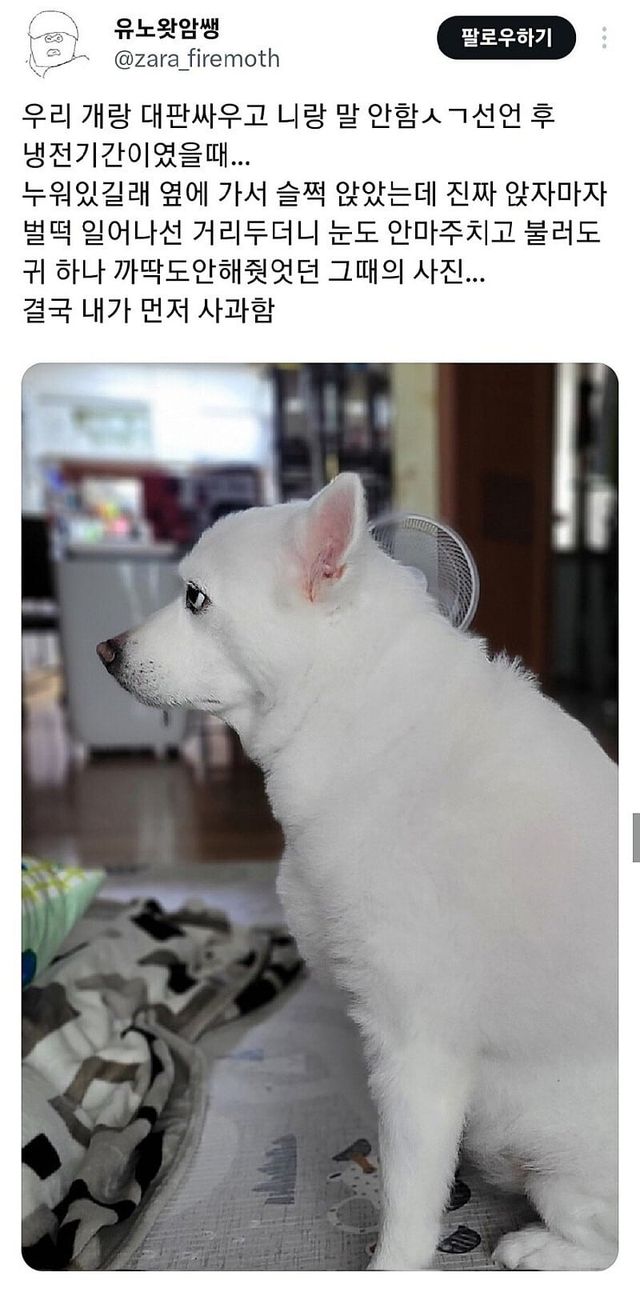
Task: Open the post's overflow menu
Action: tap(604, 38)
